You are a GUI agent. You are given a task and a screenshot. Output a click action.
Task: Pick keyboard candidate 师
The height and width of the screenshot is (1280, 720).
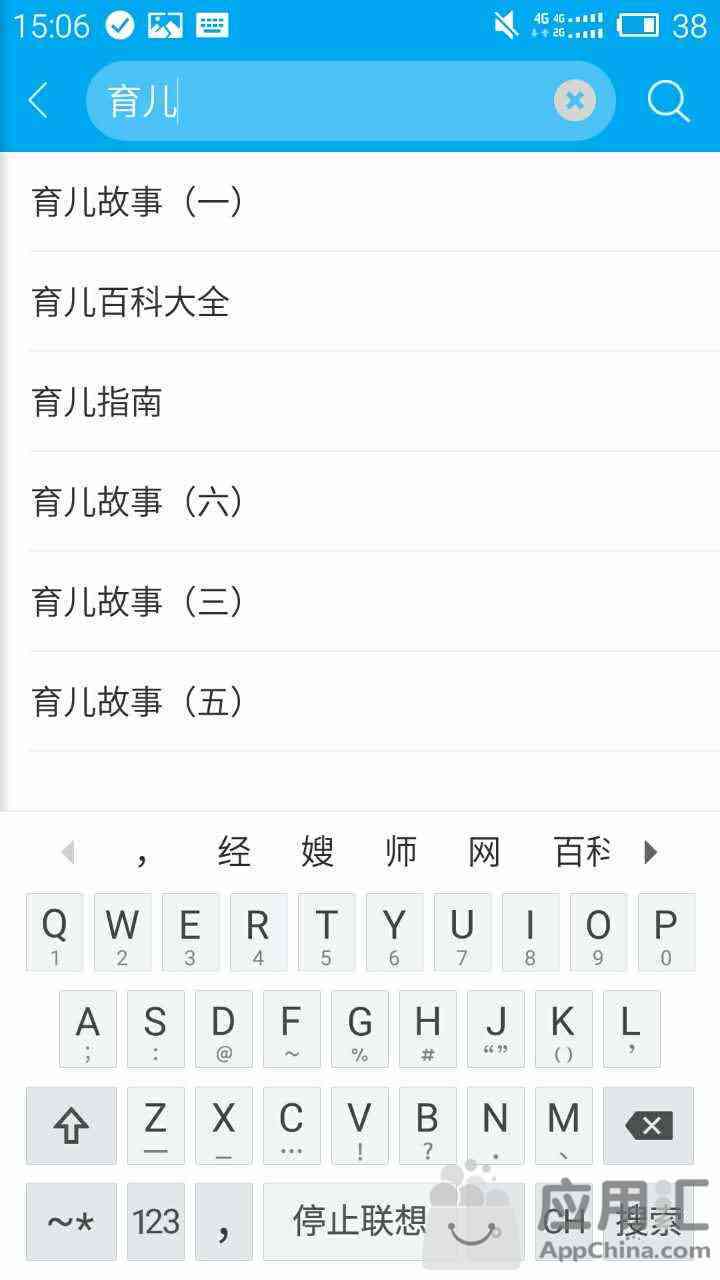pyautogui.click(x=401, y=852)
